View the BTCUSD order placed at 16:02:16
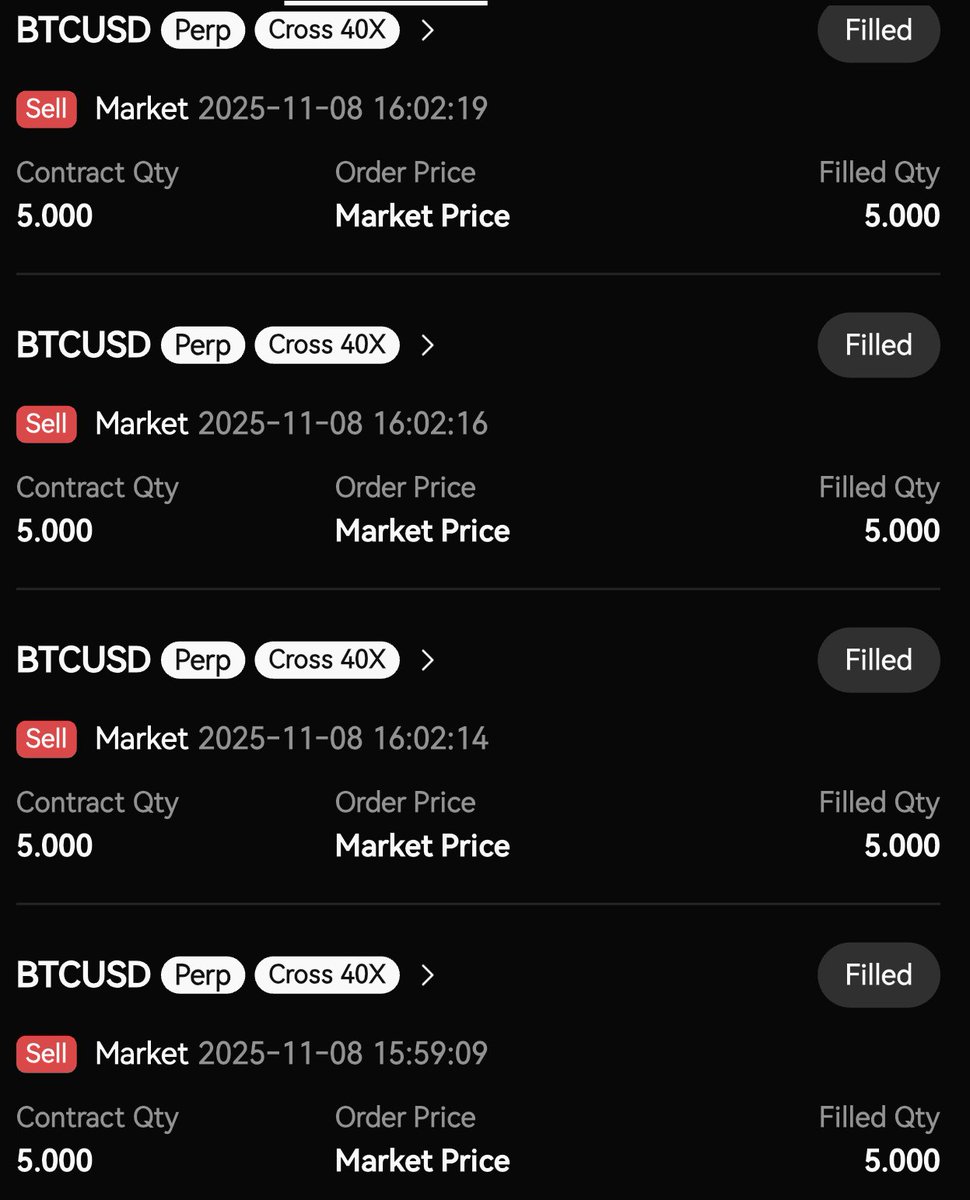The width and height of the screenshot is (970, 1200). tap(428, 346)
